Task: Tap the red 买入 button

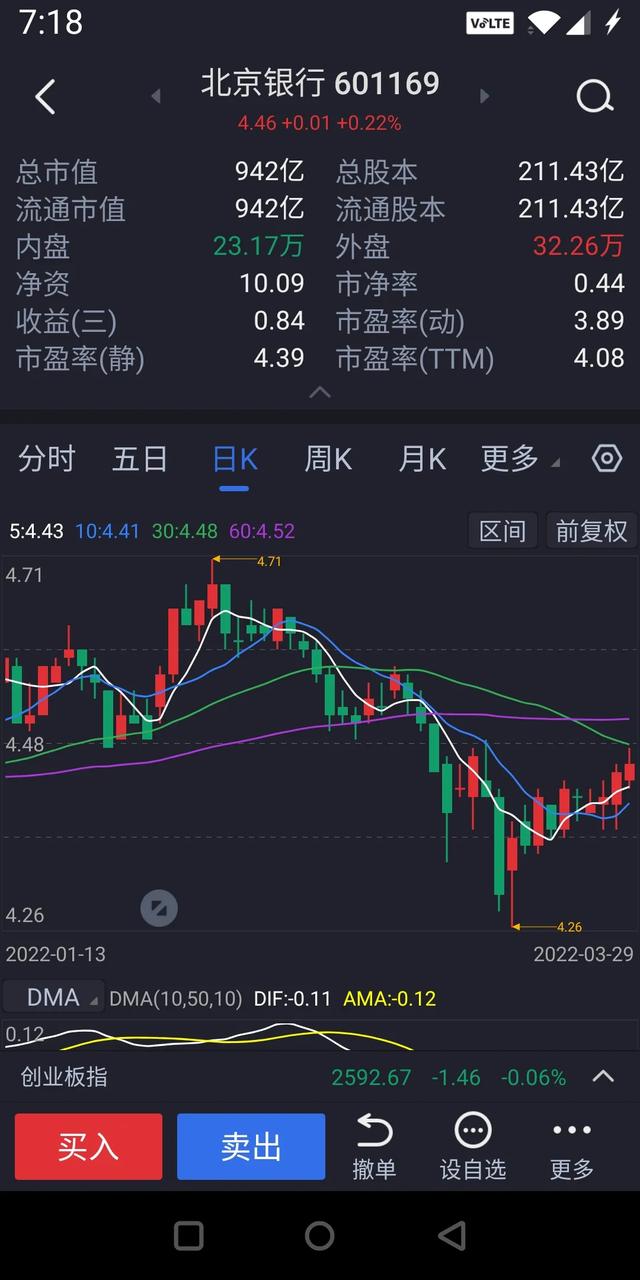Action: pyautogui.click(x=88, y=1146)
